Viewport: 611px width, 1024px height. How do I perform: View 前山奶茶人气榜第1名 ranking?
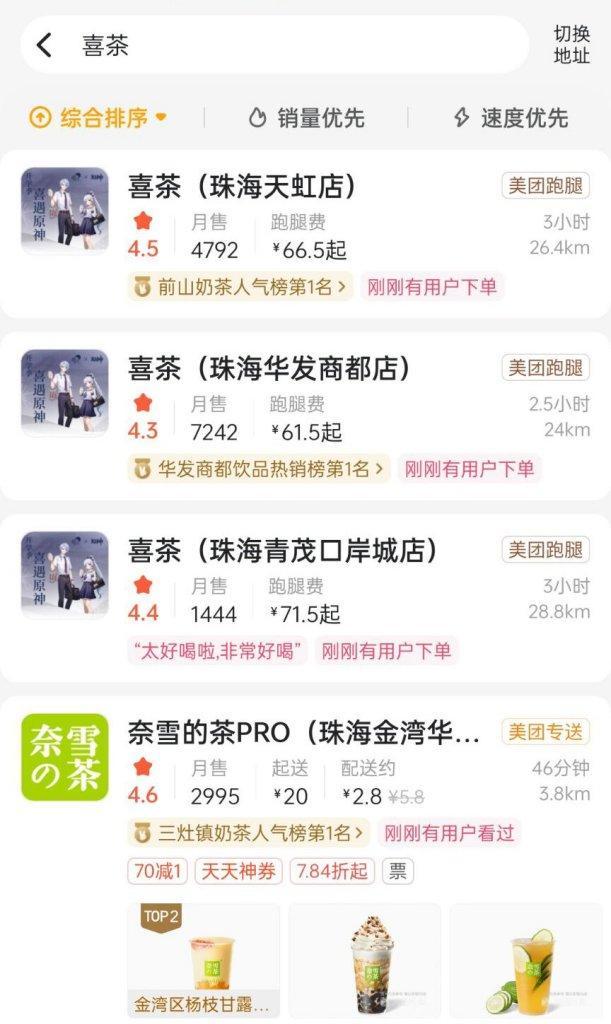[240, 287]
